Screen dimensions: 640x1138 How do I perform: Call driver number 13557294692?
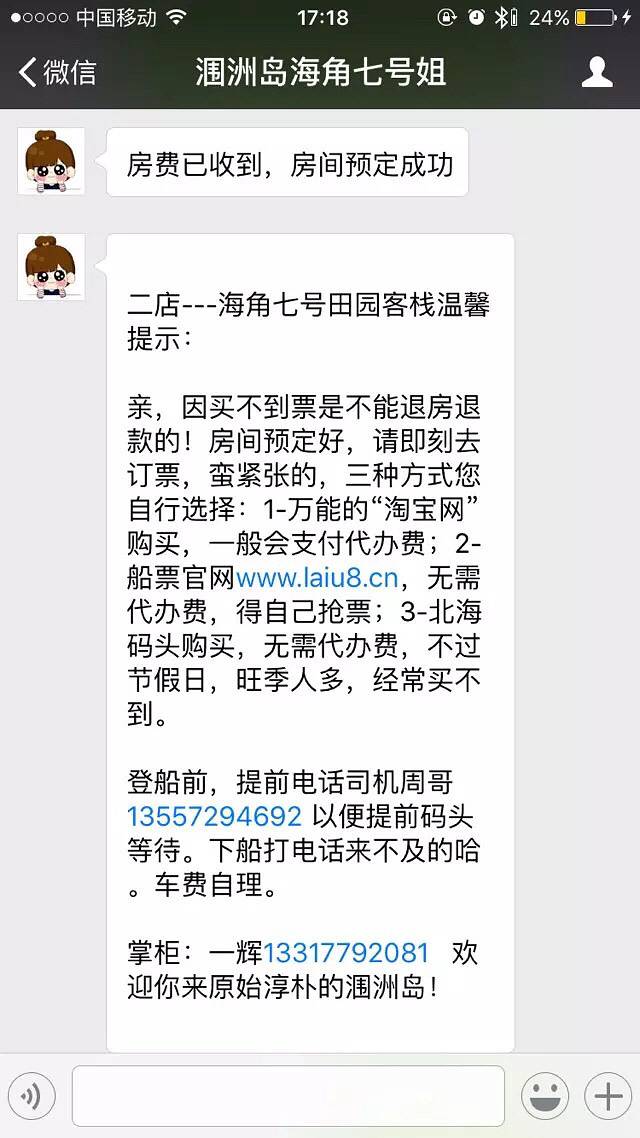point(214,816)
